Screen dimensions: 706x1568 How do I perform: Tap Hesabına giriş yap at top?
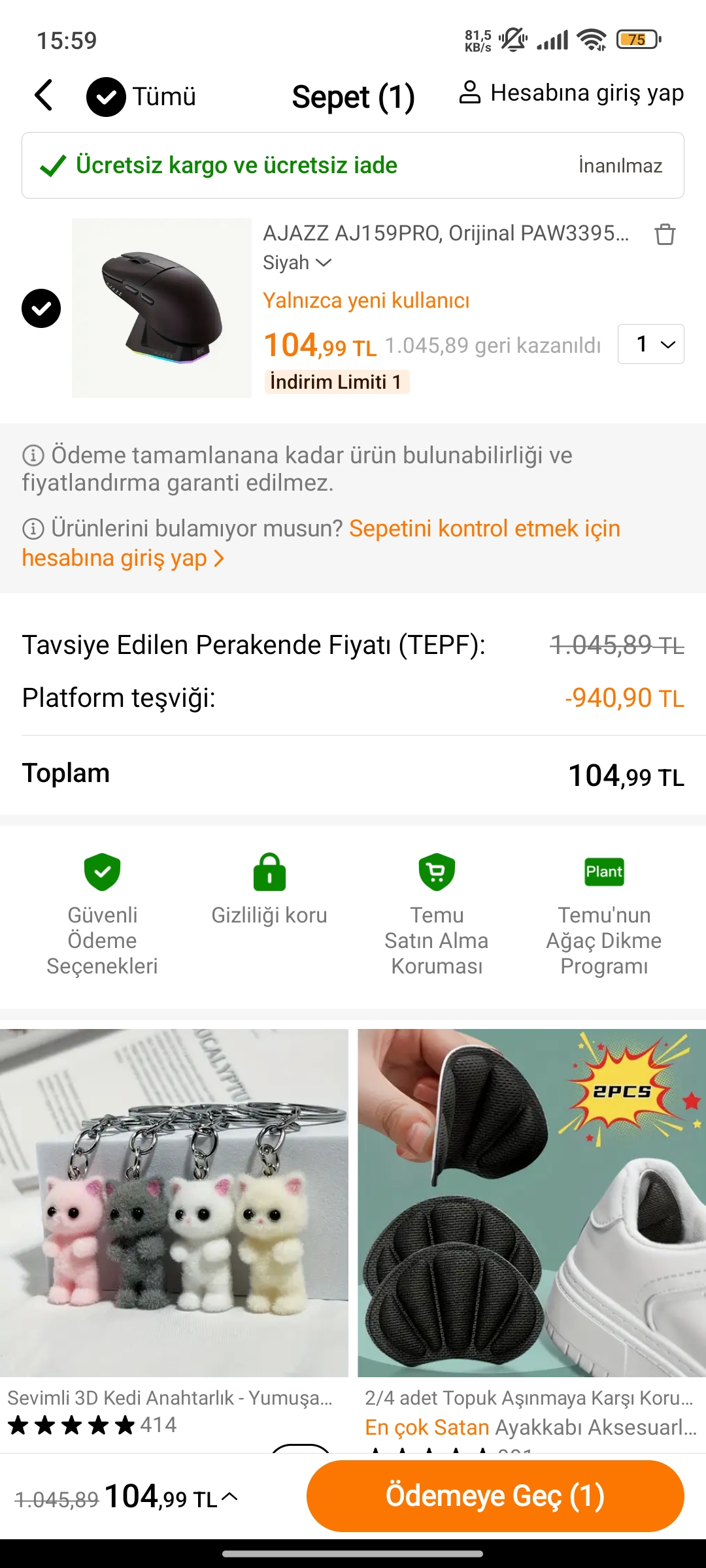point(572,93)
